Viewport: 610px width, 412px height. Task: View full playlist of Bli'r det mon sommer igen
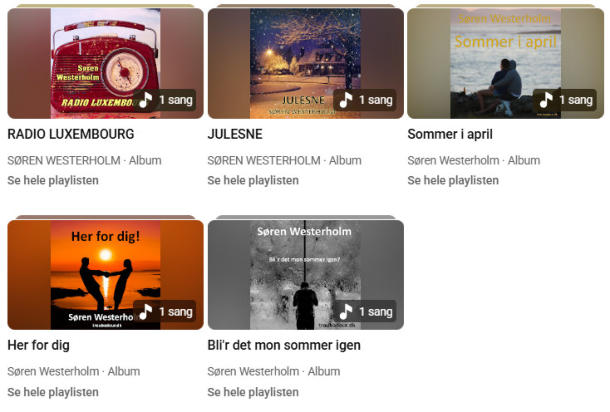(253, 392)
